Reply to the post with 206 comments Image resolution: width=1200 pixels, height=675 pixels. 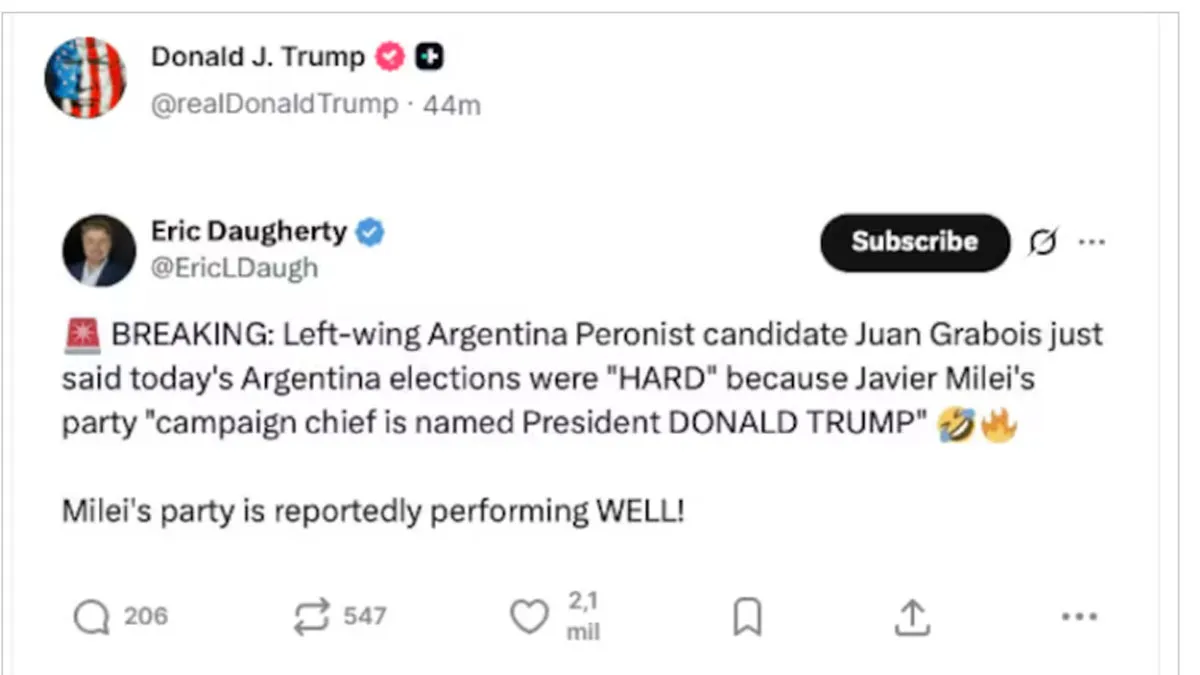coord(93,617)
